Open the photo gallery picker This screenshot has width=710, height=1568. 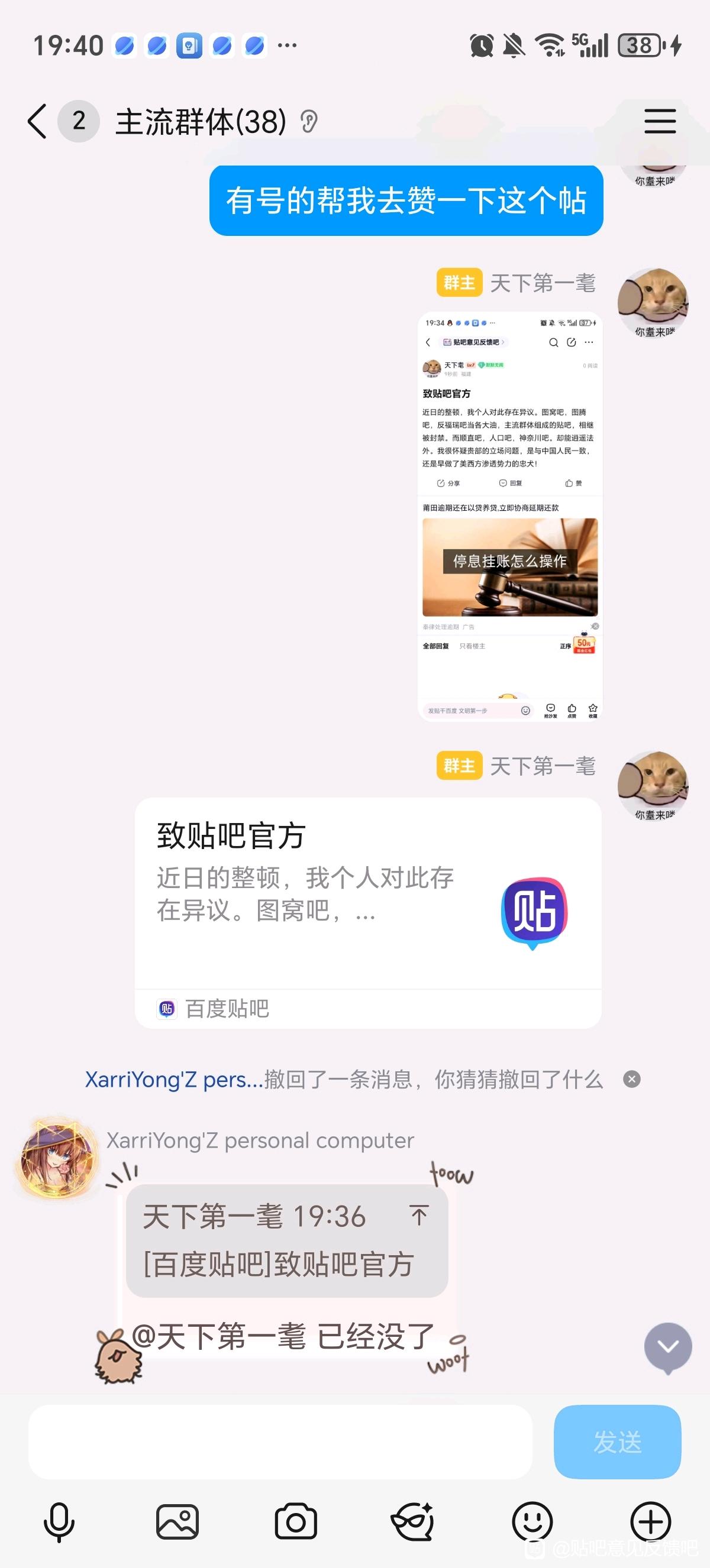click(x=177, y=1522)
